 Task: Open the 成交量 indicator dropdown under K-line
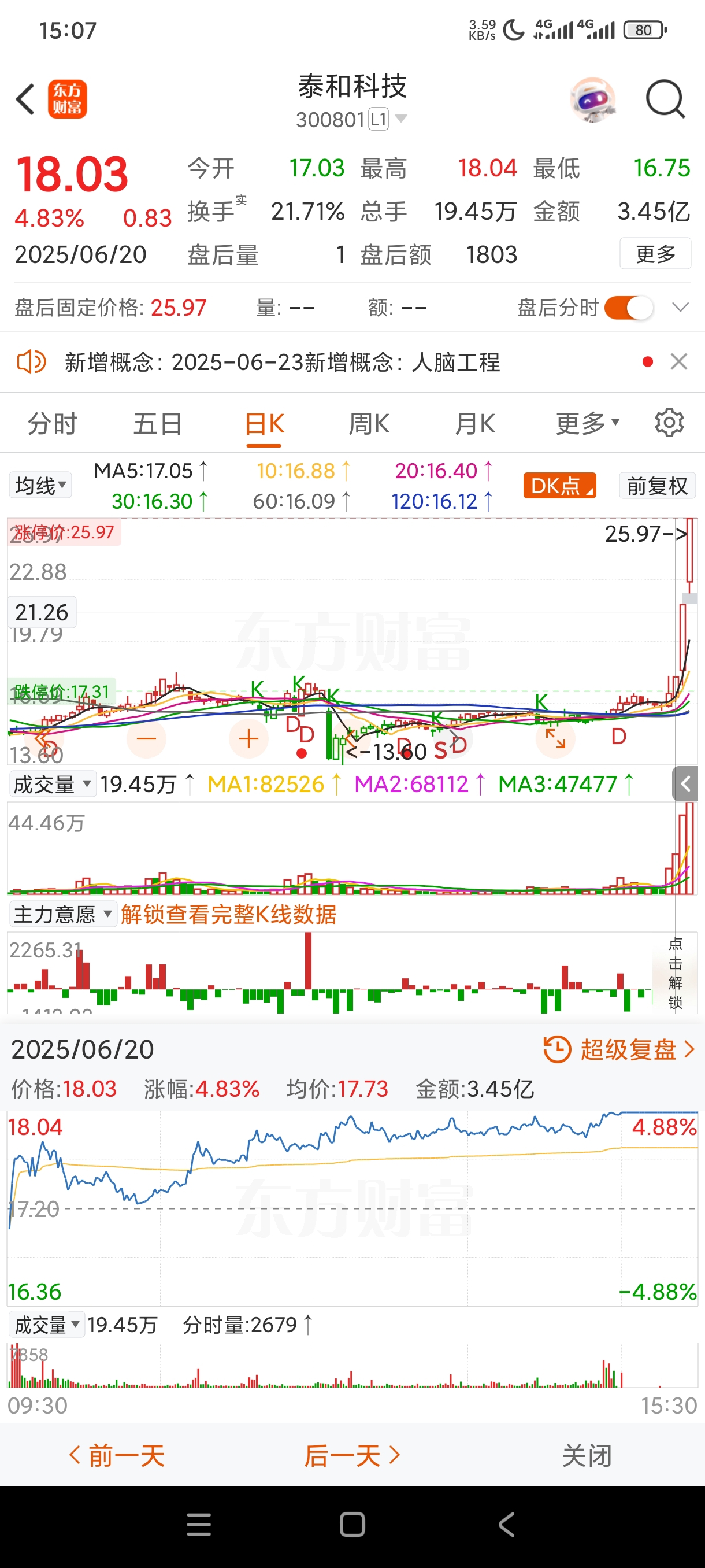coord(51,784)
